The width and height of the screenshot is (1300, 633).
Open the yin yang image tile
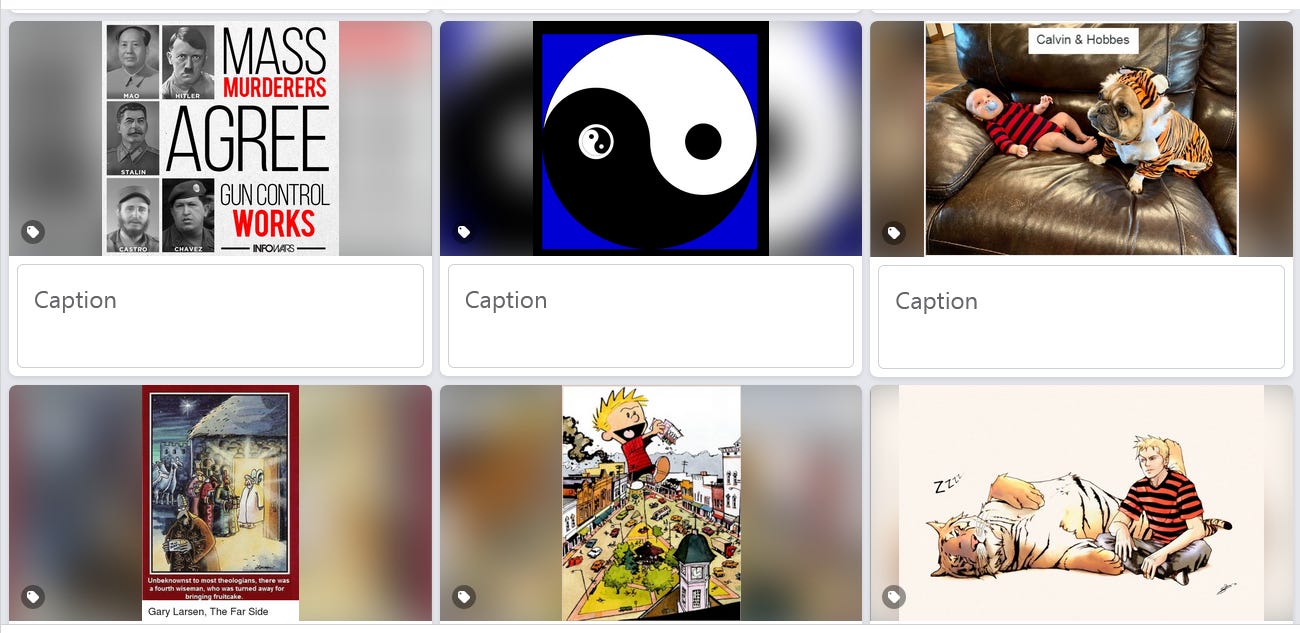[x=650, y=138]
